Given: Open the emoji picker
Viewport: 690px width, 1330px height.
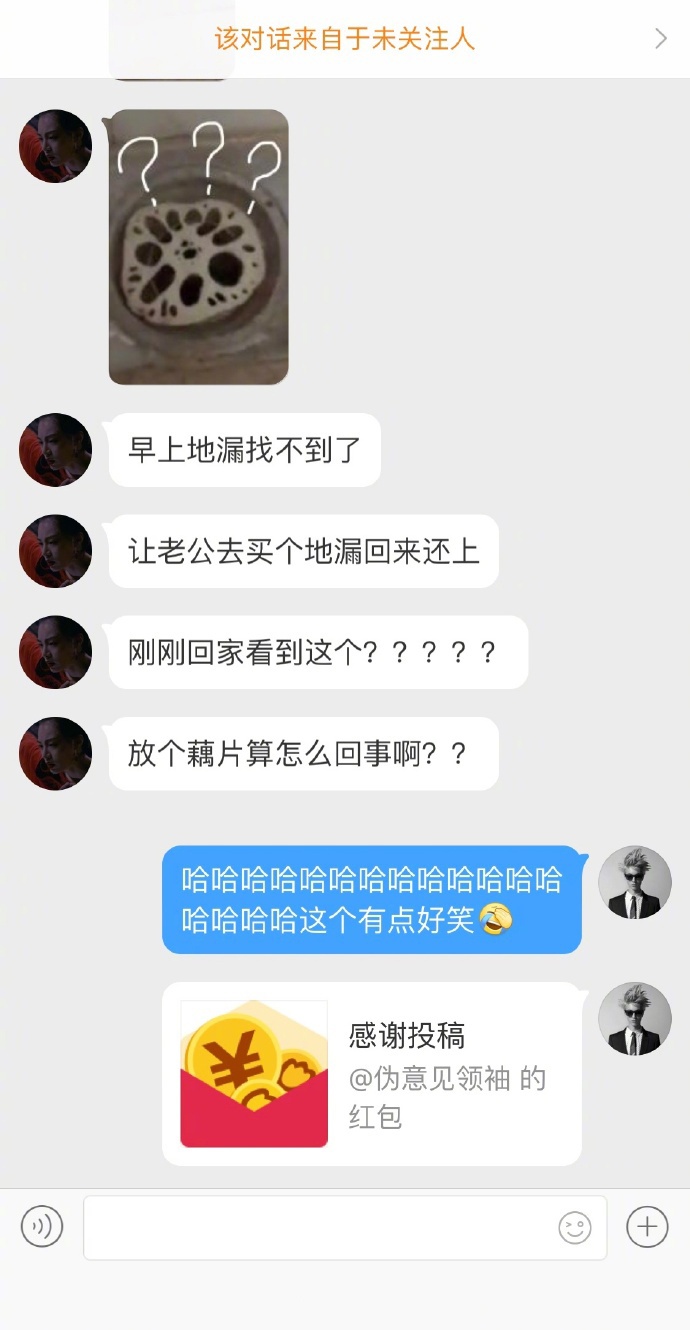Looking at the screenshot, I should (575, 1228).
